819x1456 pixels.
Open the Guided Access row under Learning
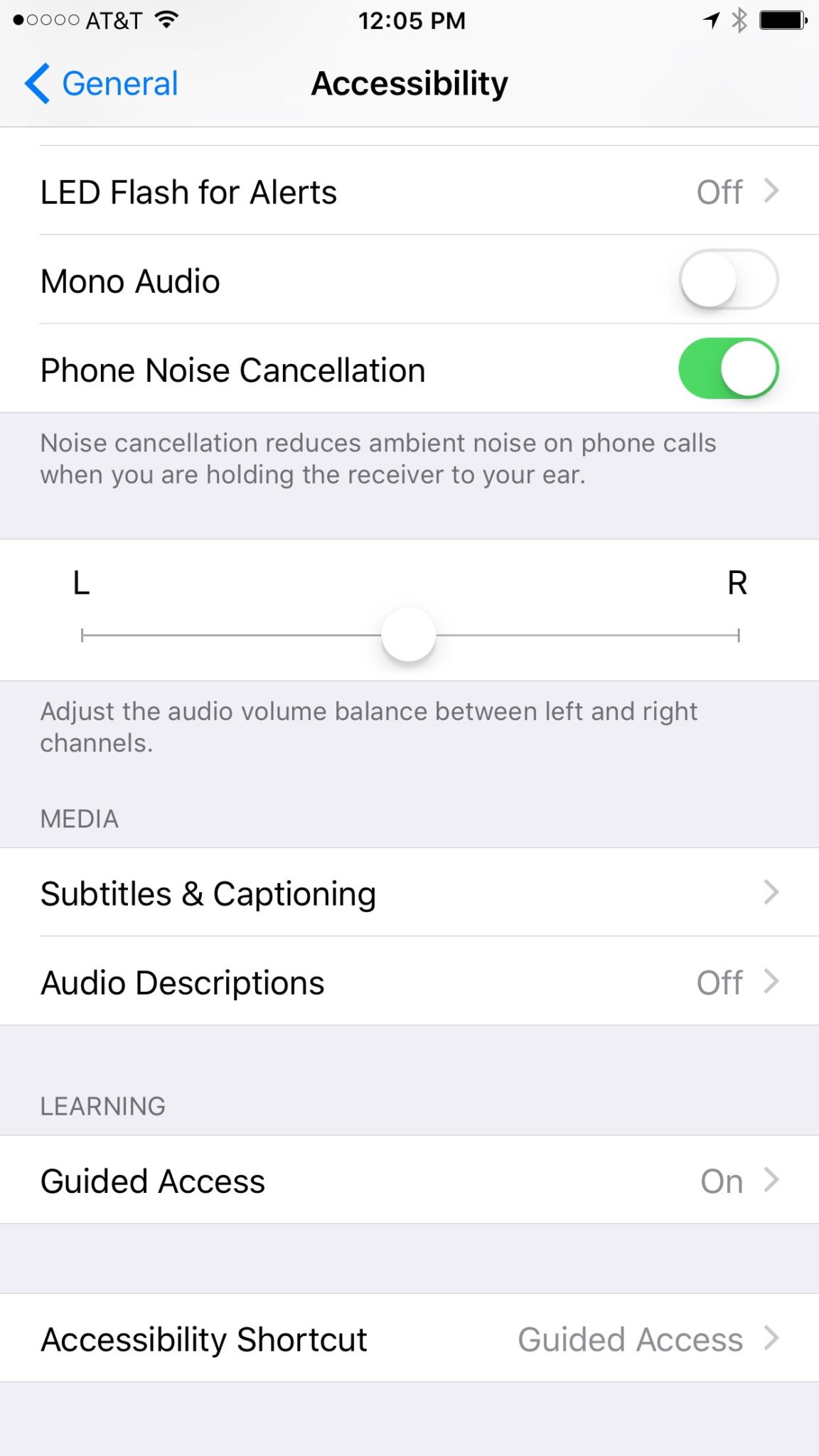point(409,1181)
